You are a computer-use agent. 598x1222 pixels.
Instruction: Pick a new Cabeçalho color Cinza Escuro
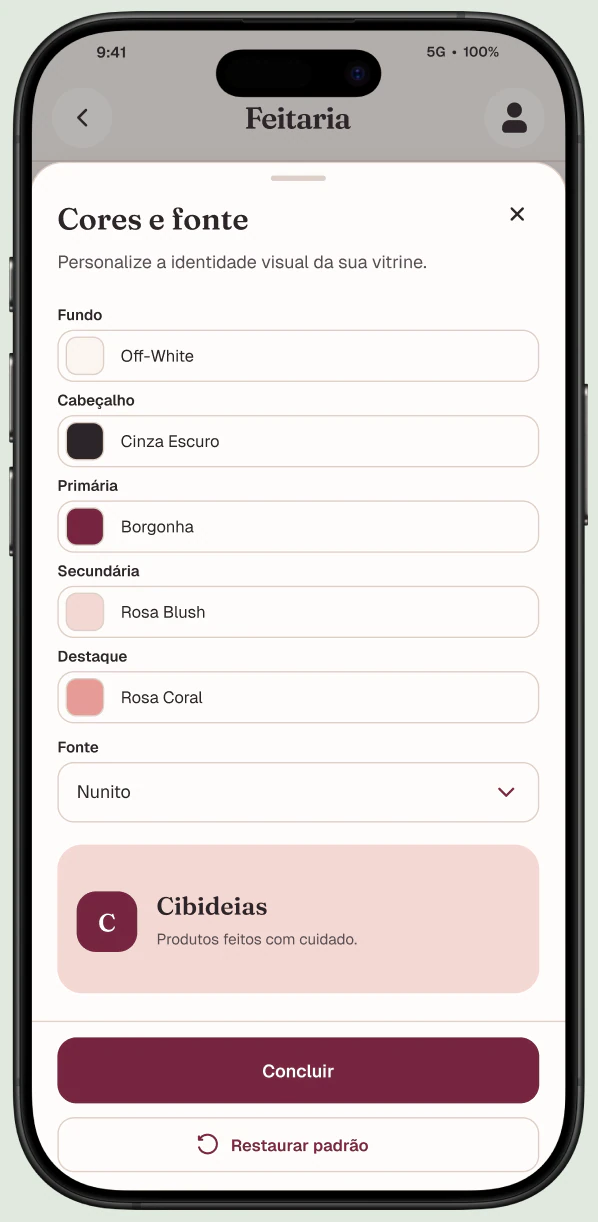tap(298, 441)
